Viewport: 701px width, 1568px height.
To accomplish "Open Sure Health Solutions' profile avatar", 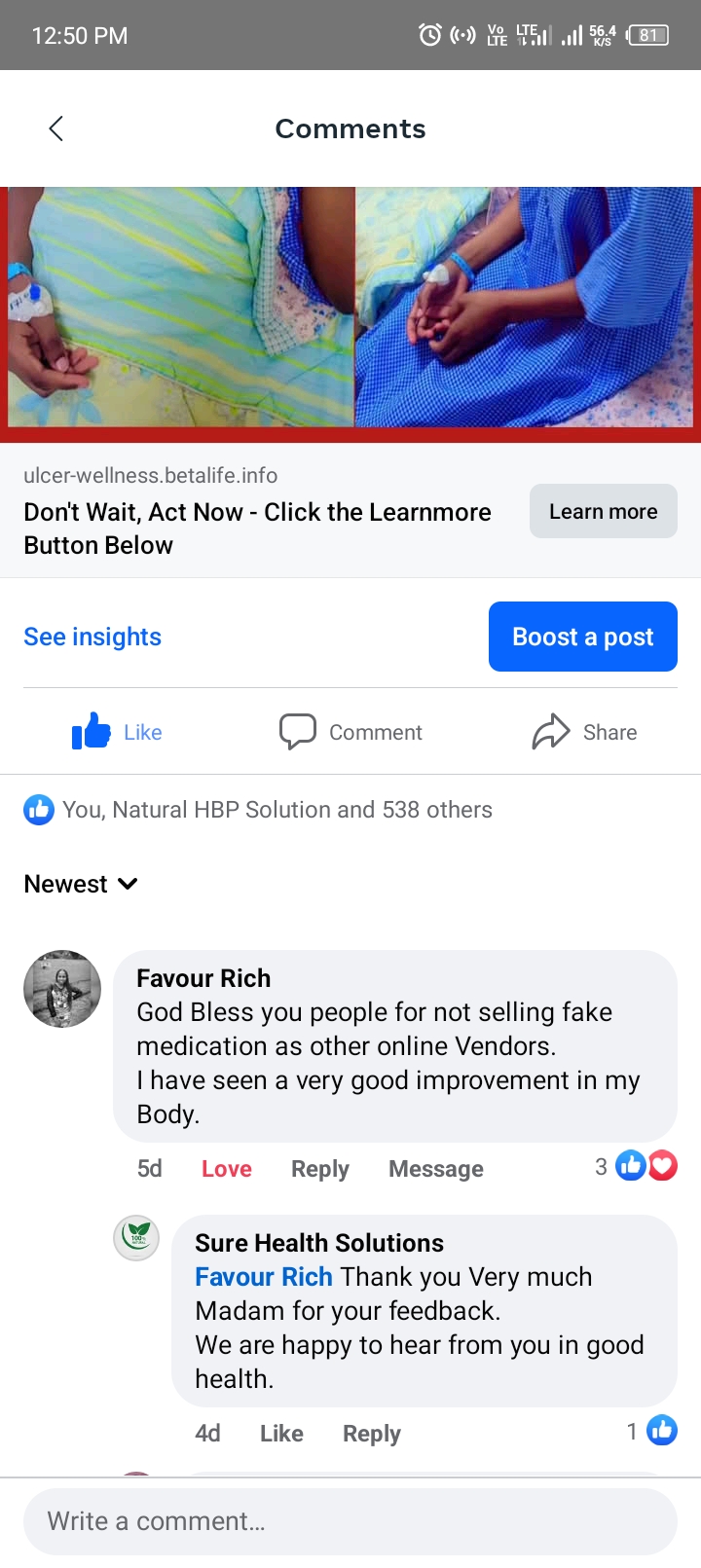I will pos(137,1239).
